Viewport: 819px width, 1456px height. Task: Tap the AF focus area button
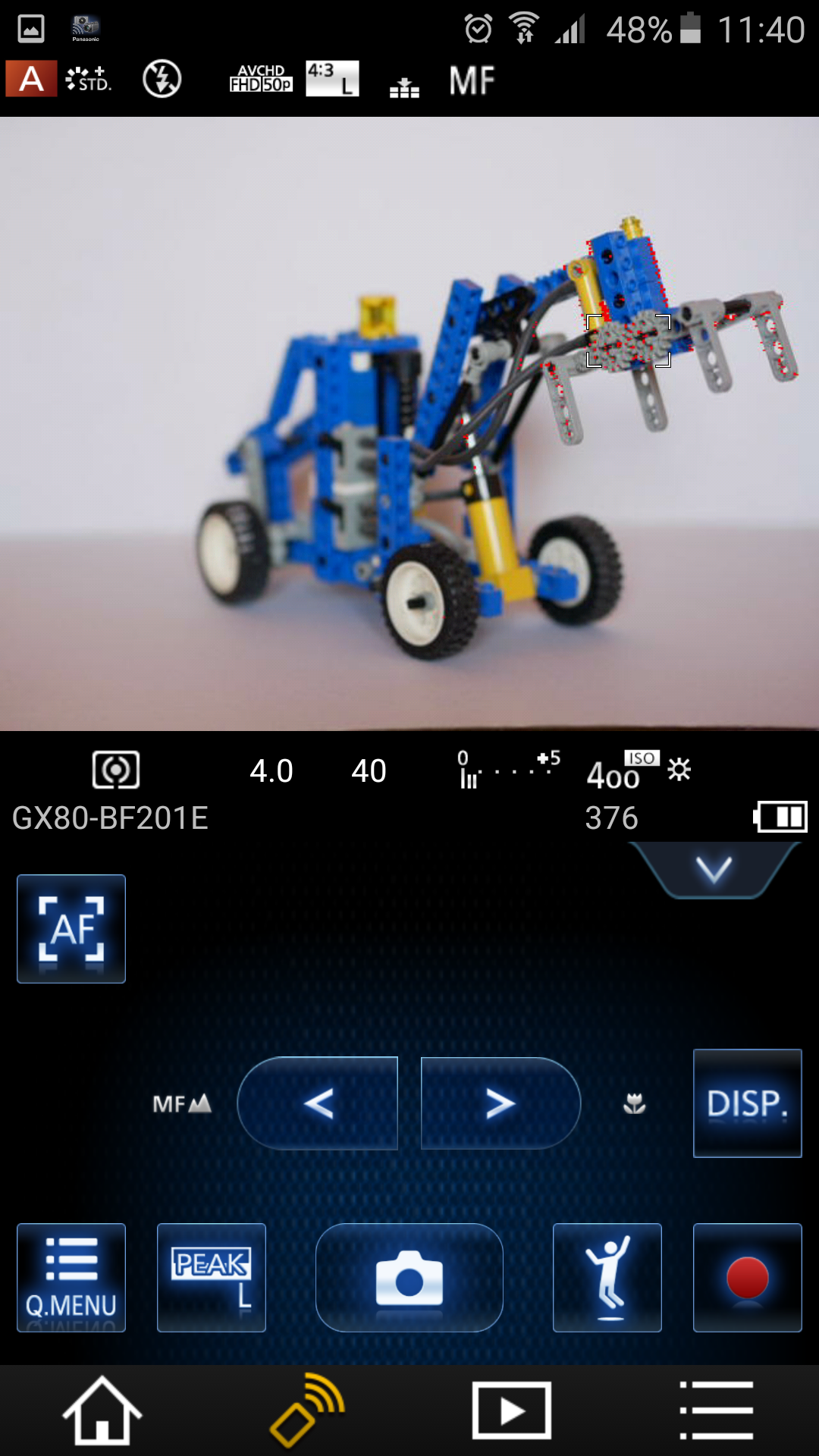pos(71,929)
